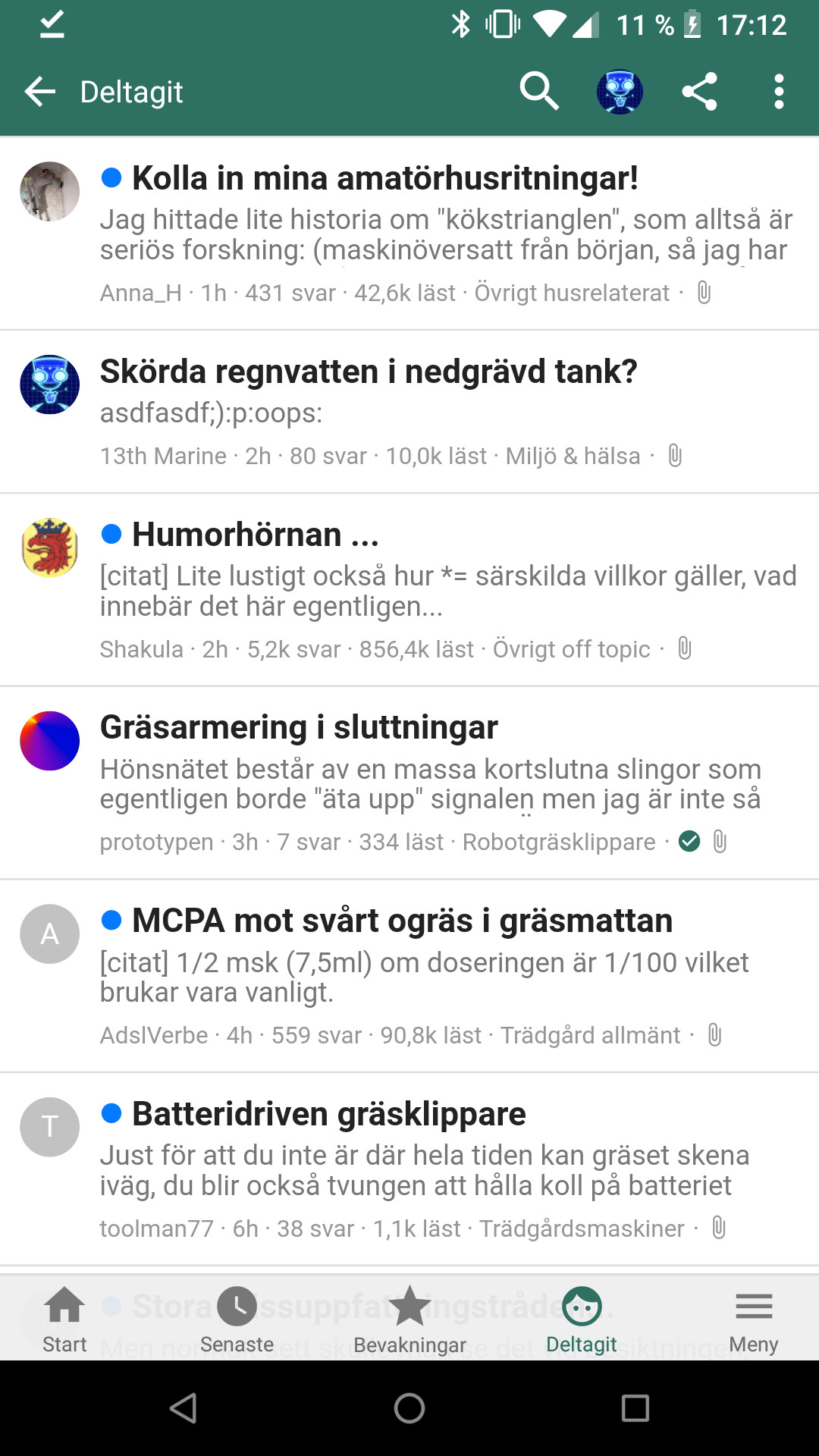
Task: Open thread "Gräsarmering i sluttningar"
Action: [299, 728]
